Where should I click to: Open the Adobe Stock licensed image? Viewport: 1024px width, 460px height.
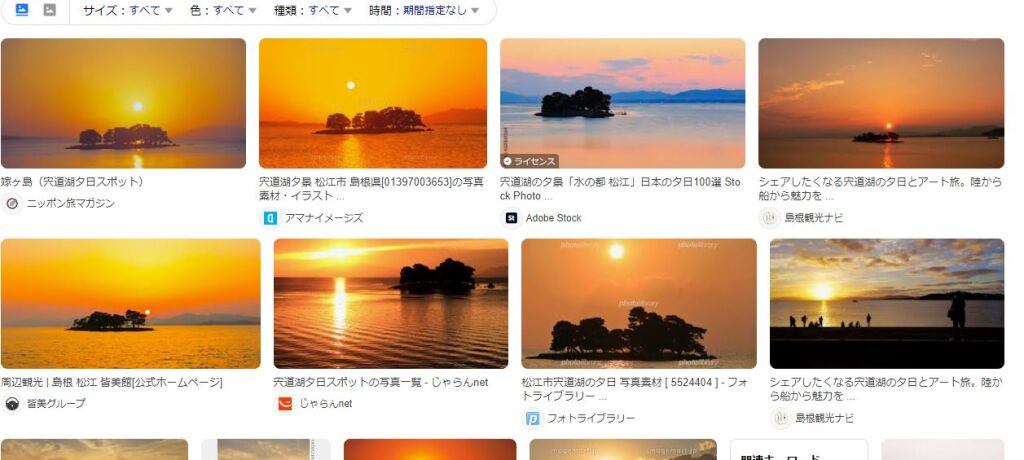[622, 103]
